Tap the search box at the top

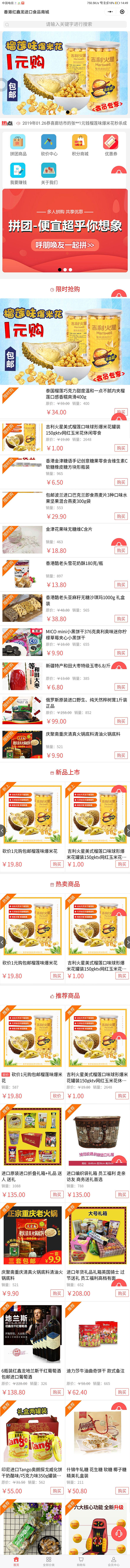click(65, 24)
